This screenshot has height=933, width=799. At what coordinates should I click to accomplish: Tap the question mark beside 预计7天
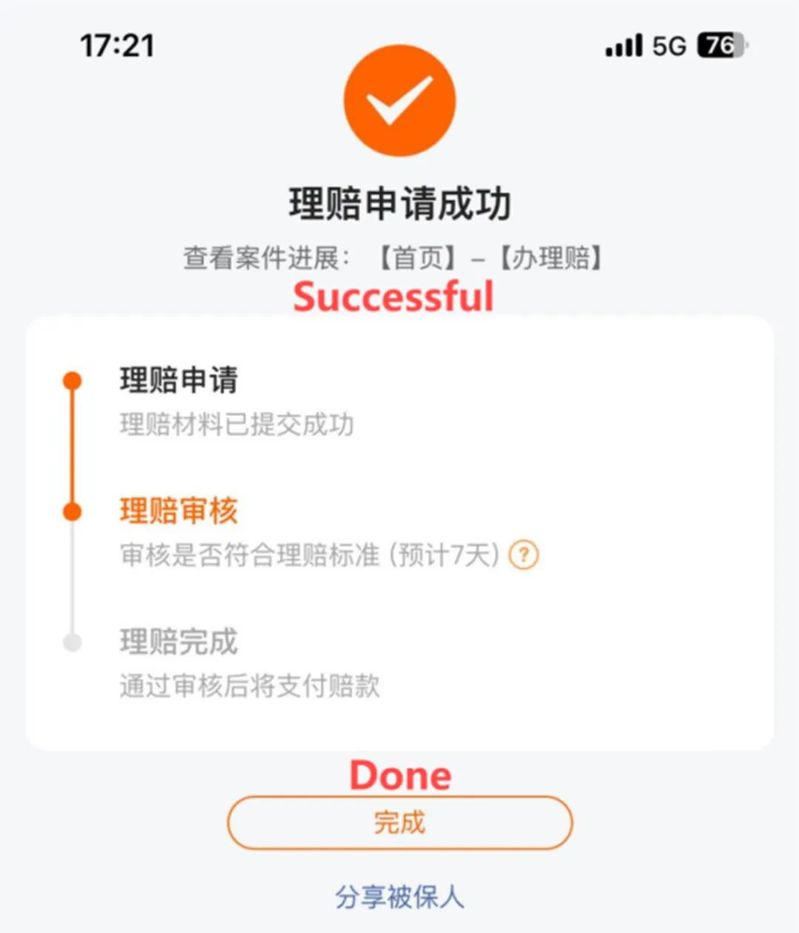[x=523, y=555]
